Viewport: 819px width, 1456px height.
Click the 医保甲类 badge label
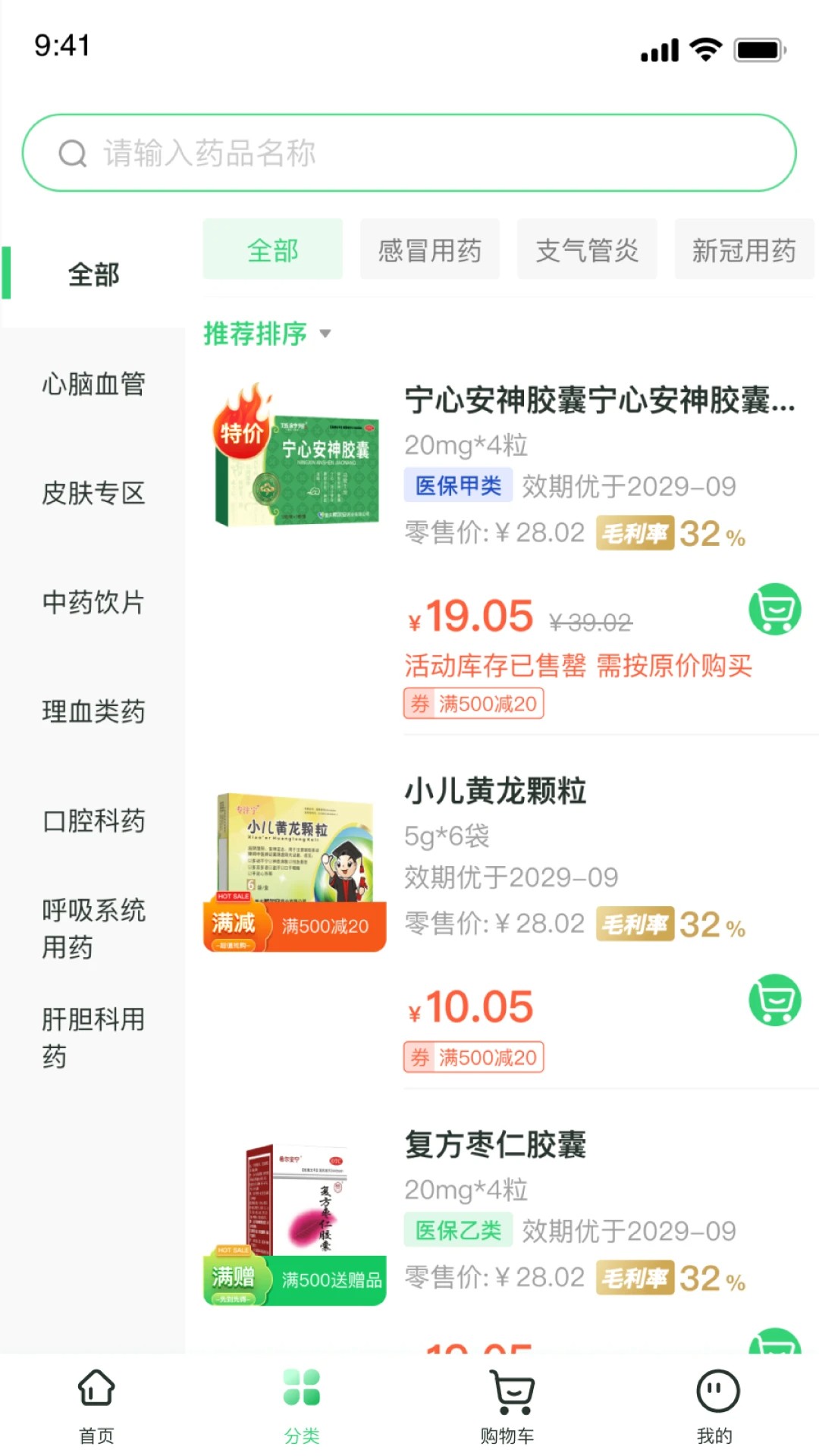tap(457, 485)
